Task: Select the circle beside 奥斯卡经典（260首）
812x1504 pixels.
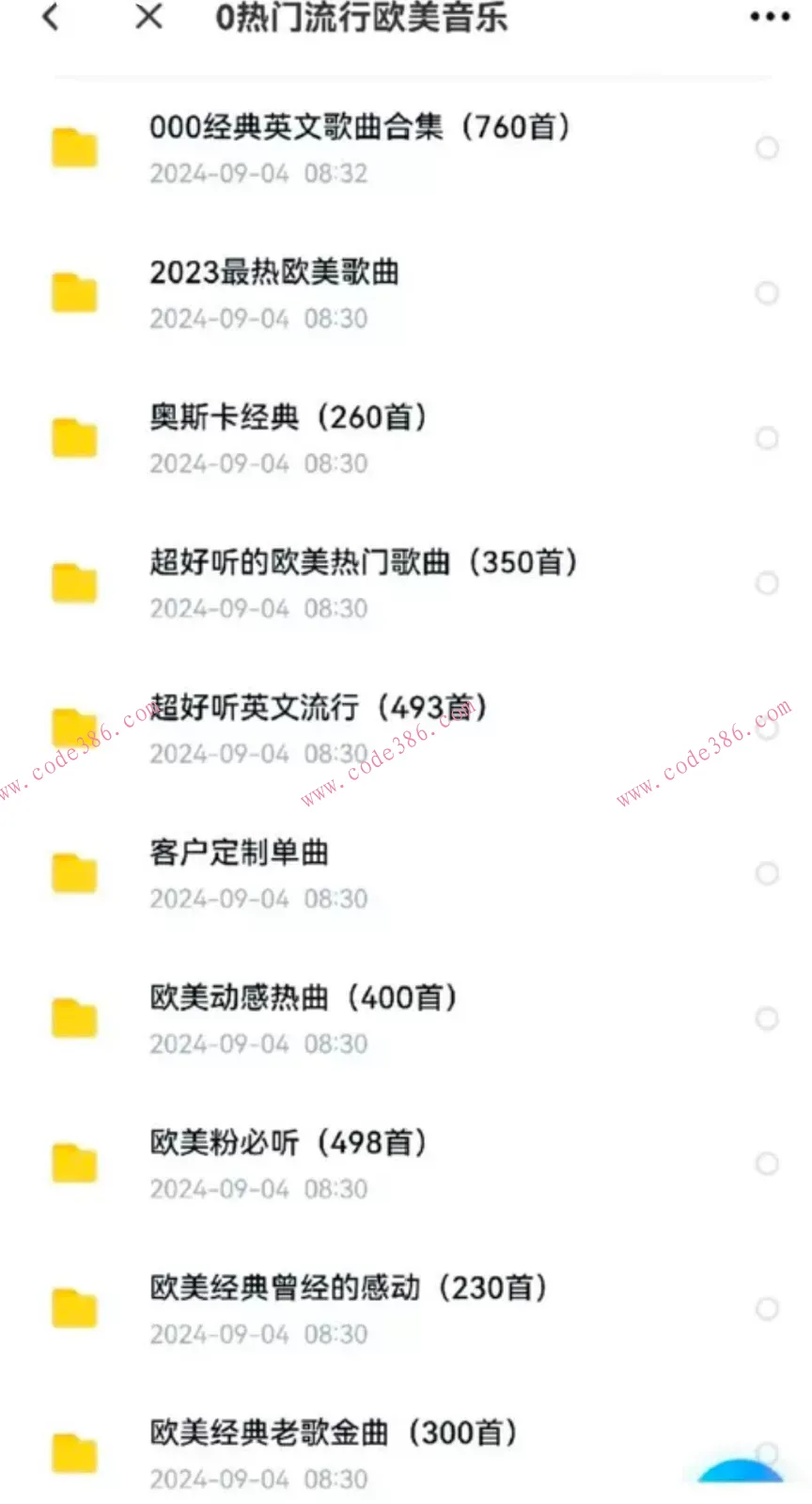Action: coord(767,438)
